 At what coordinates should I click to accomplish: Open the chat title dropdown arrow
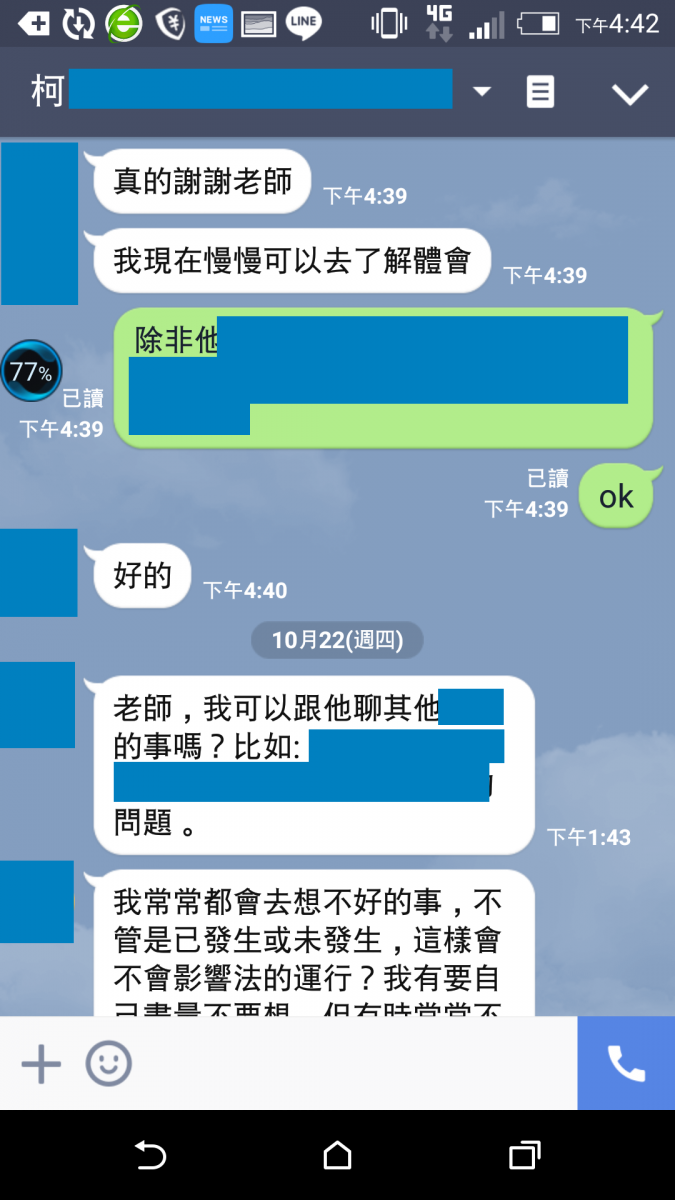tap(482, 92)
